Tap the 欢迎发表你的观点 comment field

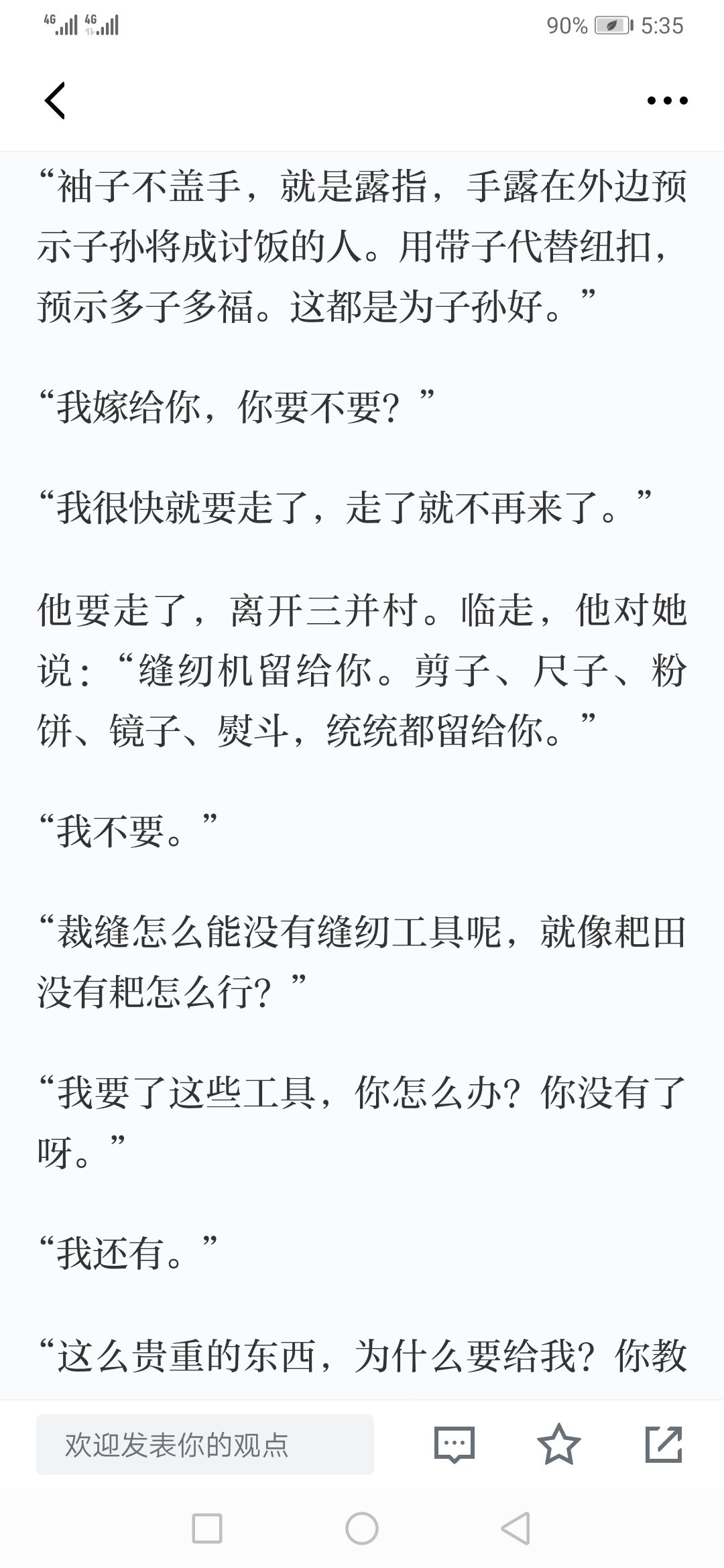pos(205,1445)
